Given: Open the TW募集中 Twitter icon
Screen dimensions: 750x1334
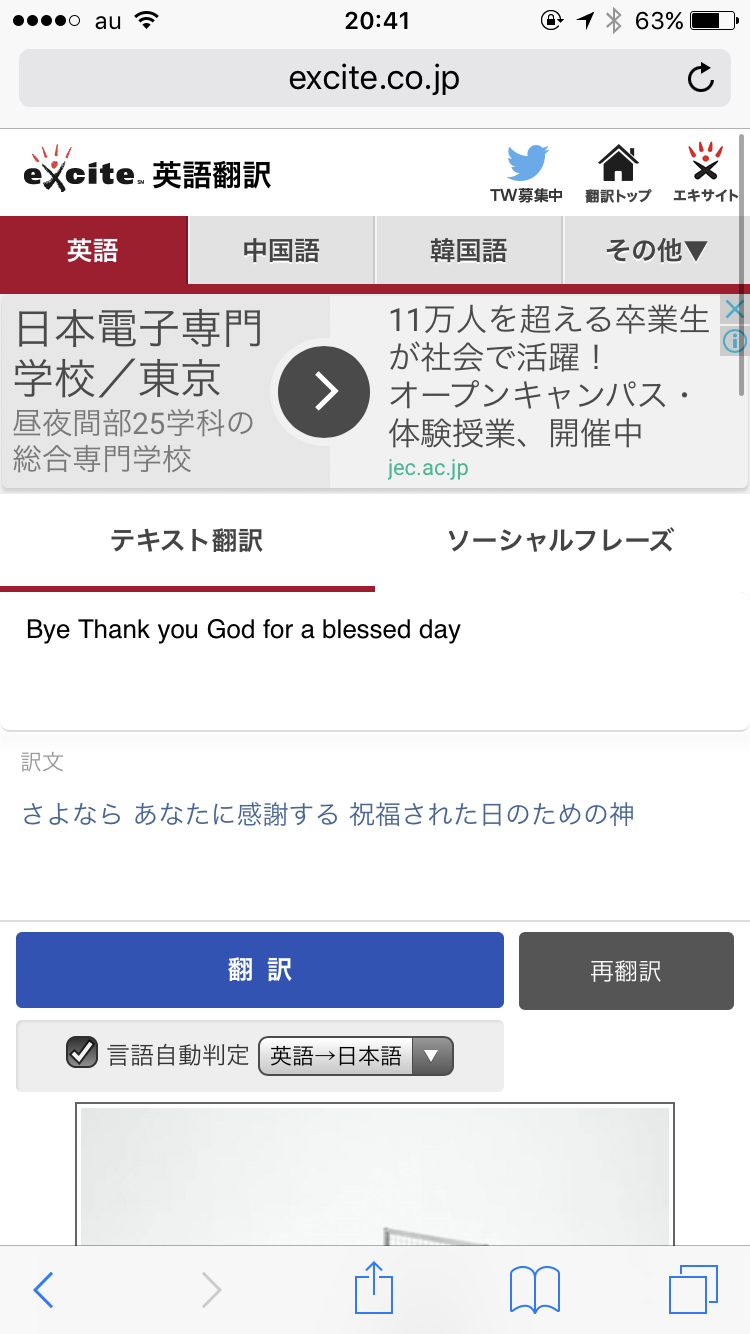Looking at the screenshot, I should pyautogui.click(x=526, y=172).
